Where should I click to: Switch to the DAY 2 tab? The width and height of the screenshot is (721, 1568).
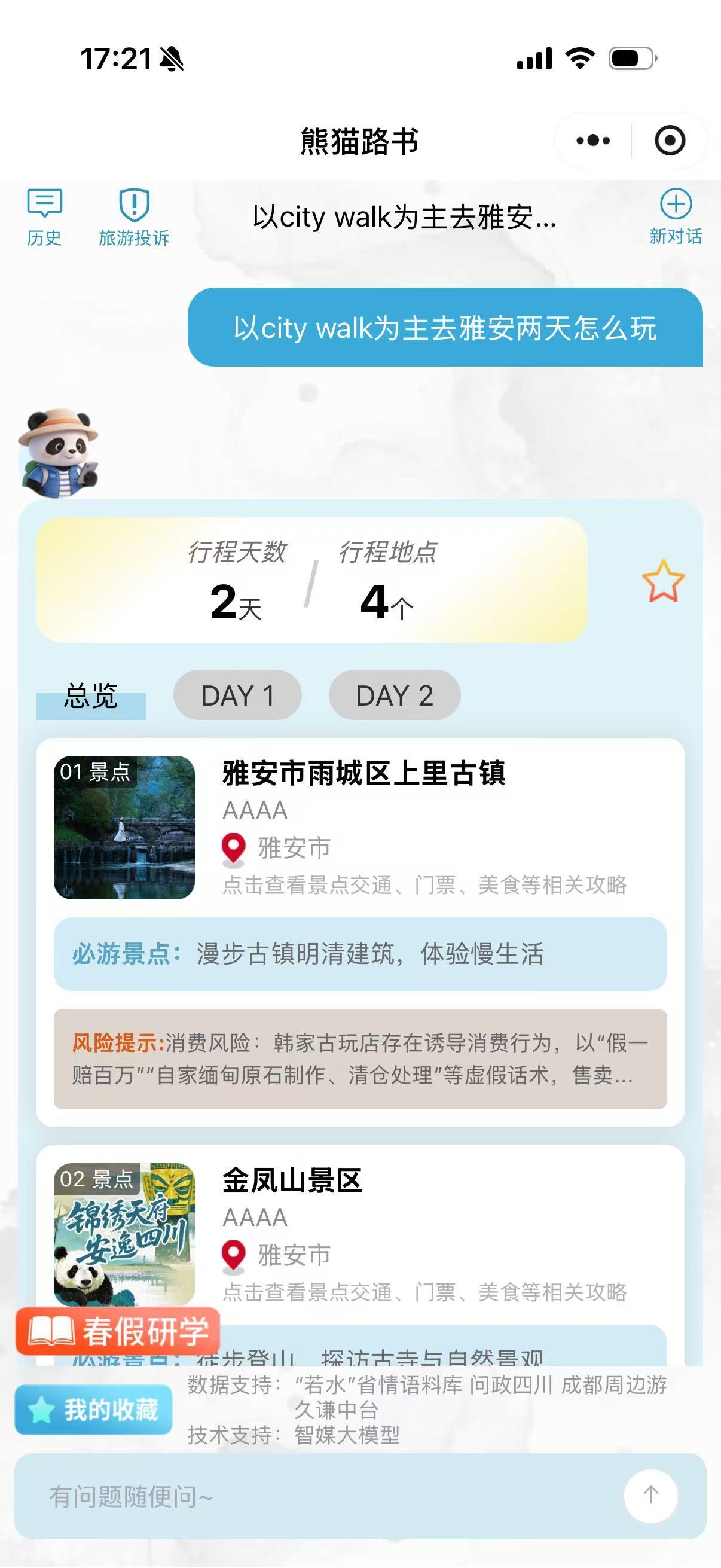pyautogui.click(x=394, y=695)
